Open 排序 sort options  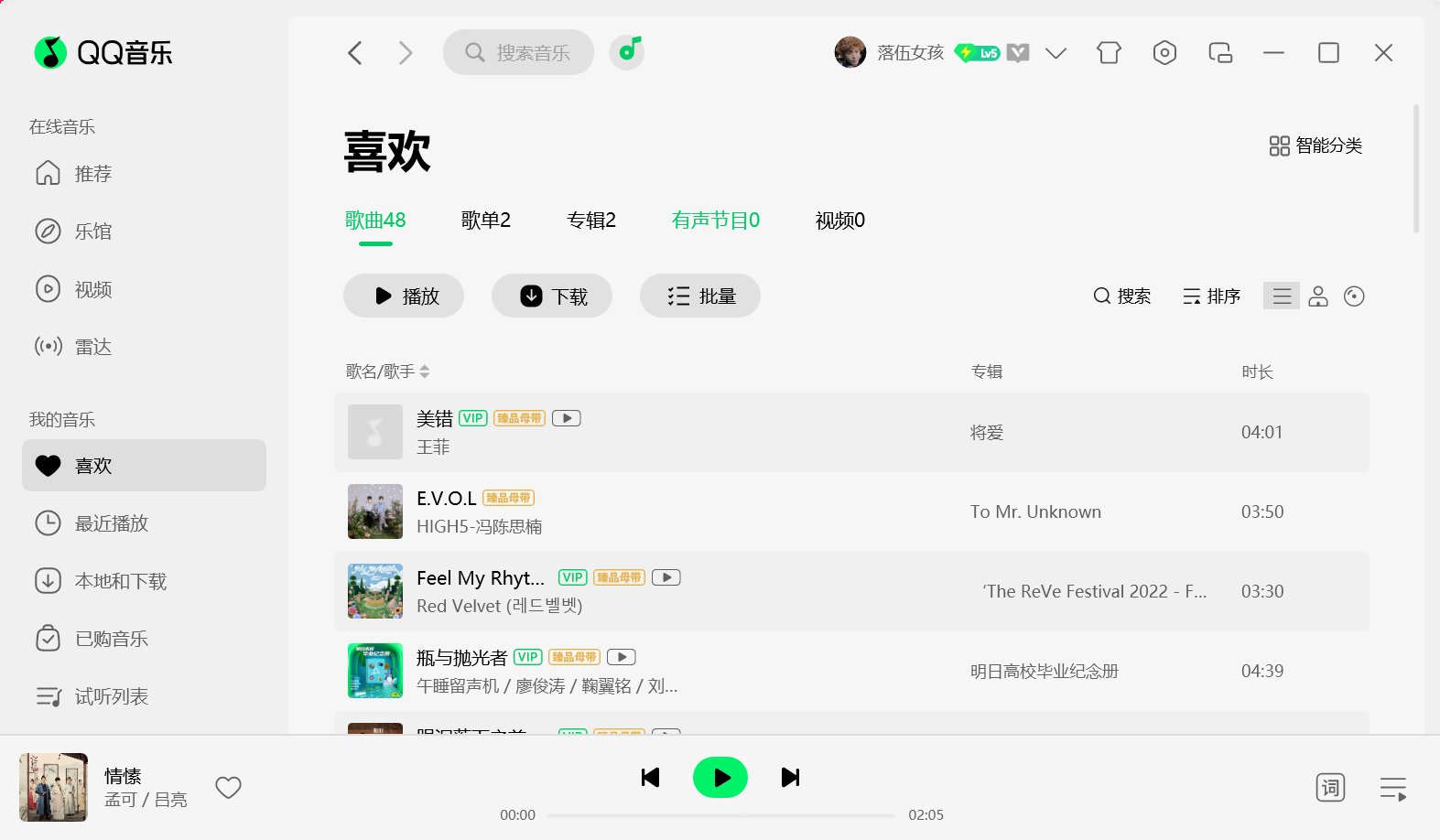coord(1211,296)
